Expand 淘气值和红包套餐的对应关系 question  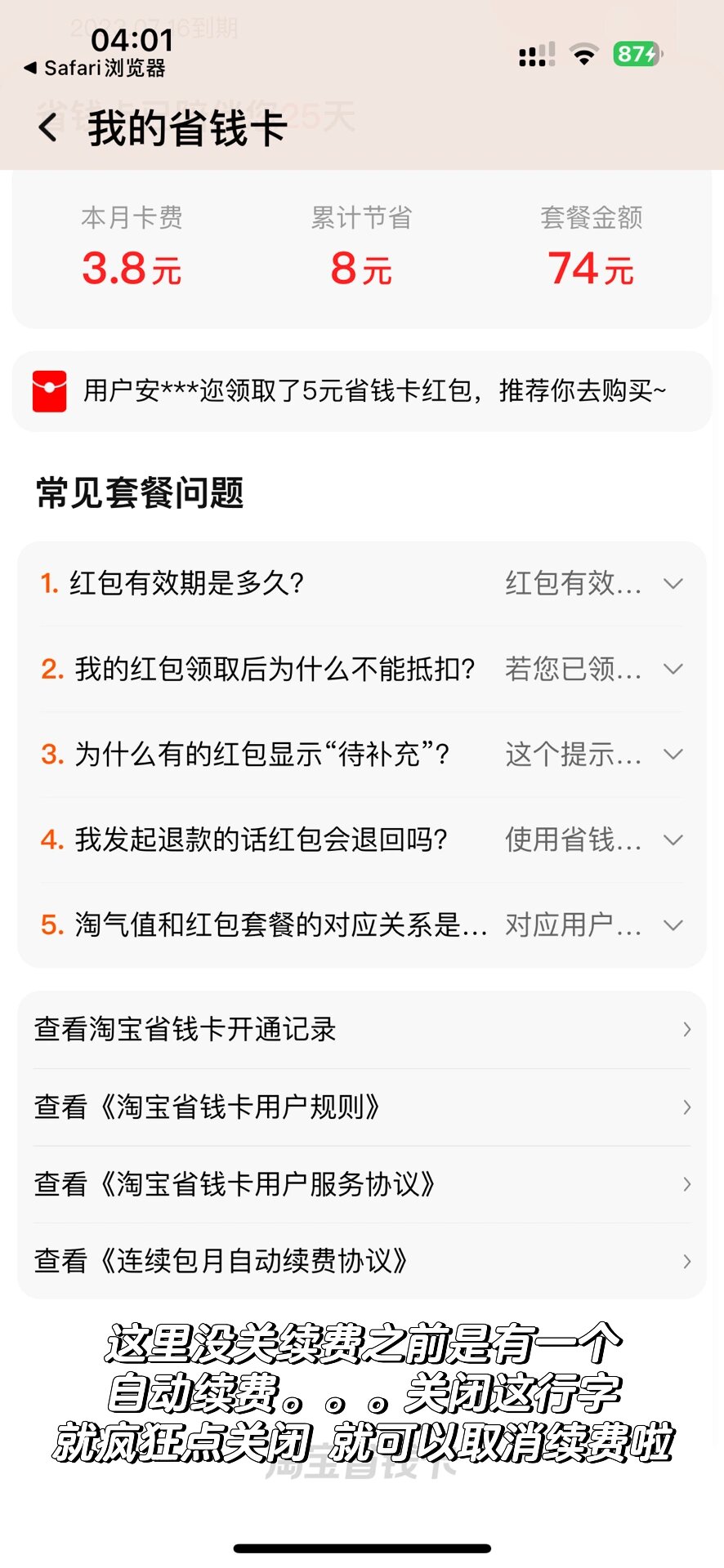[x=361, y=925]
